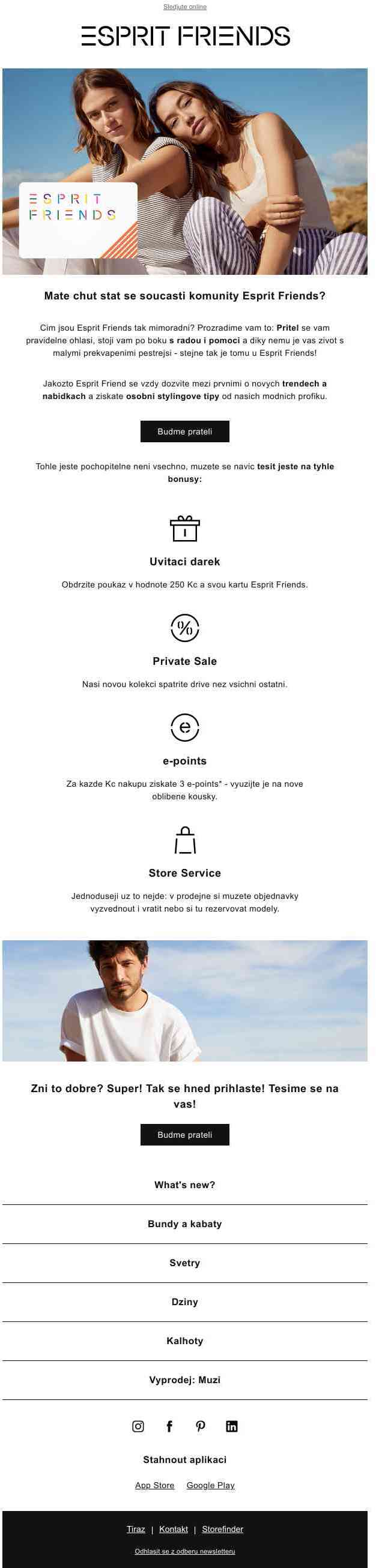376x1568 pixels.
Task: Go to the Kalhoty category
Action: [184, 1341]
